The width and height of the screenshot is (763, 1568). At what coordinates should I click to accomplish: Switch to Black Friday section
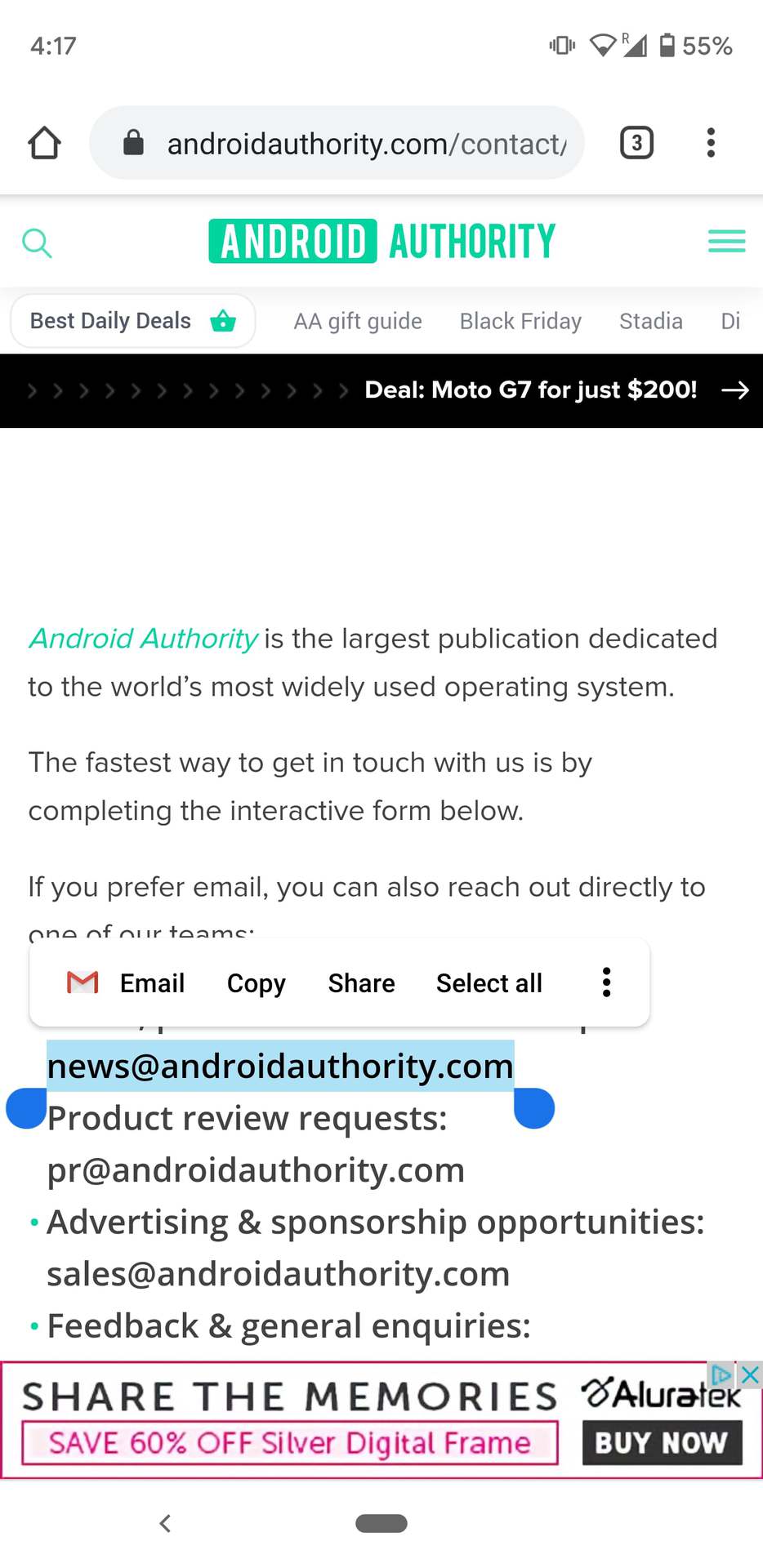(520, 321)
